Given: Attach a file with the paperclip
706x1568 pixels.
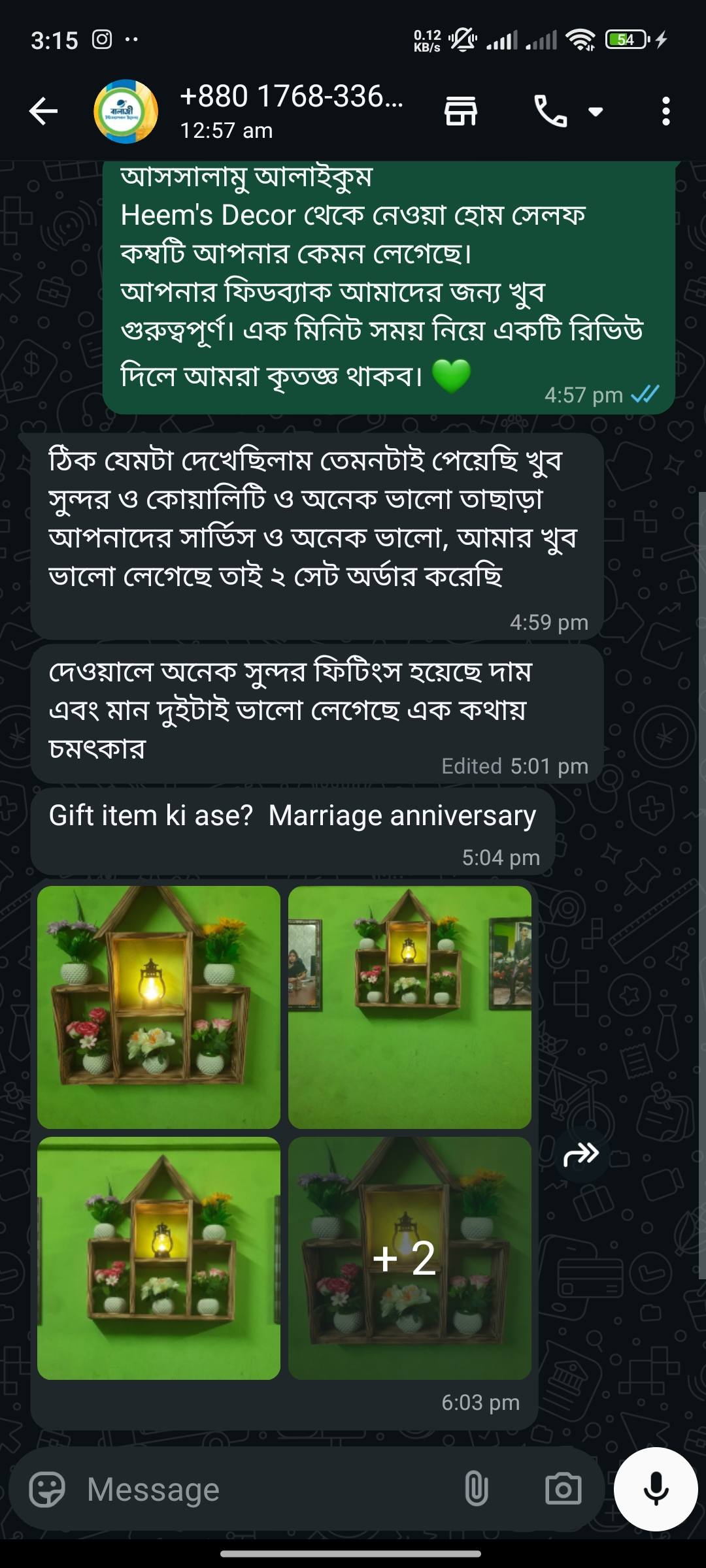Looking at the screenshot, I should coord(476,1490).
